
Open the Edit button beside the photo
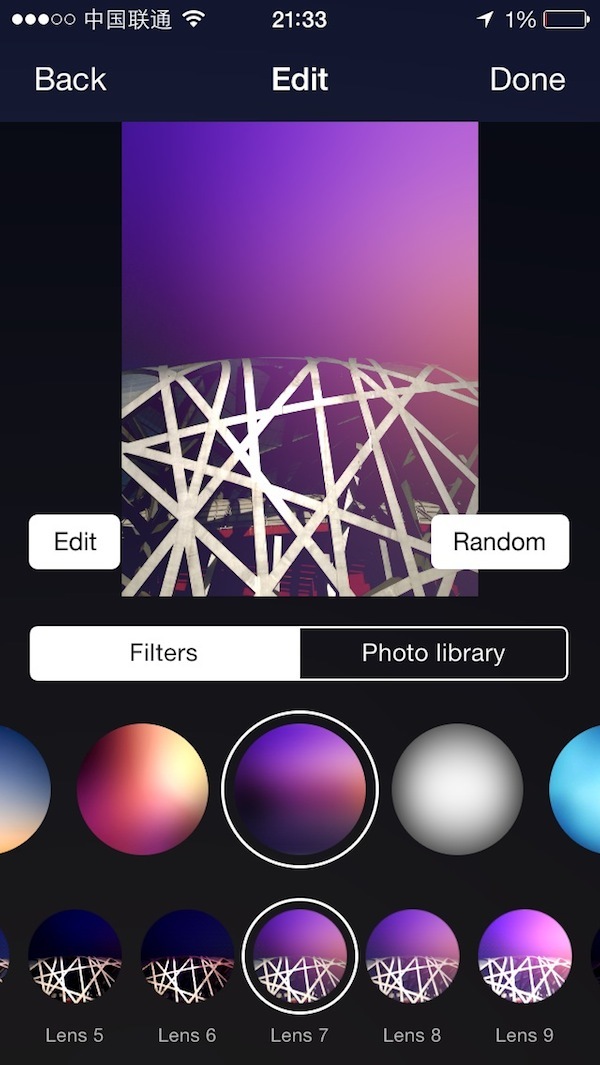pos(75,542)
